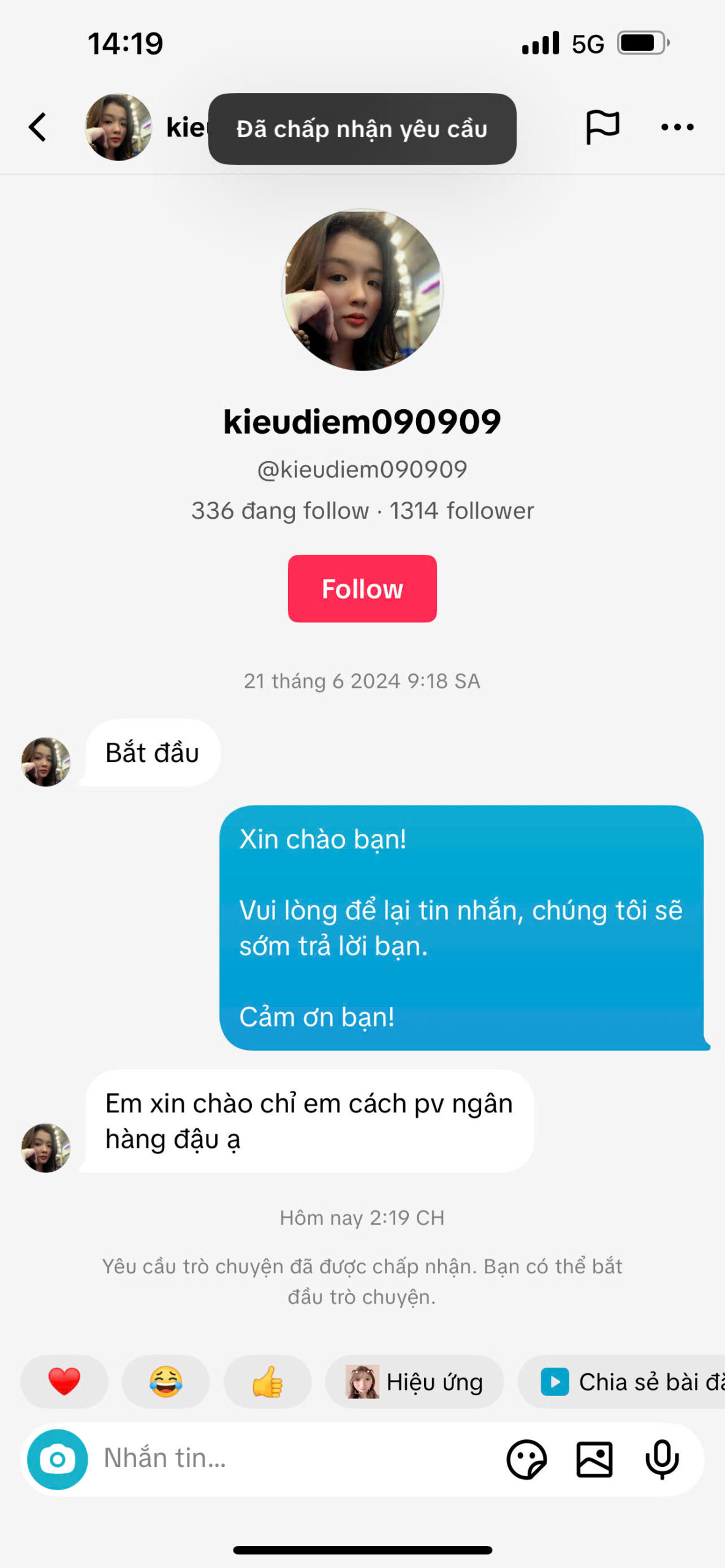Open the three-dot more options menu
725x1568 pixels.
(677, 127)
